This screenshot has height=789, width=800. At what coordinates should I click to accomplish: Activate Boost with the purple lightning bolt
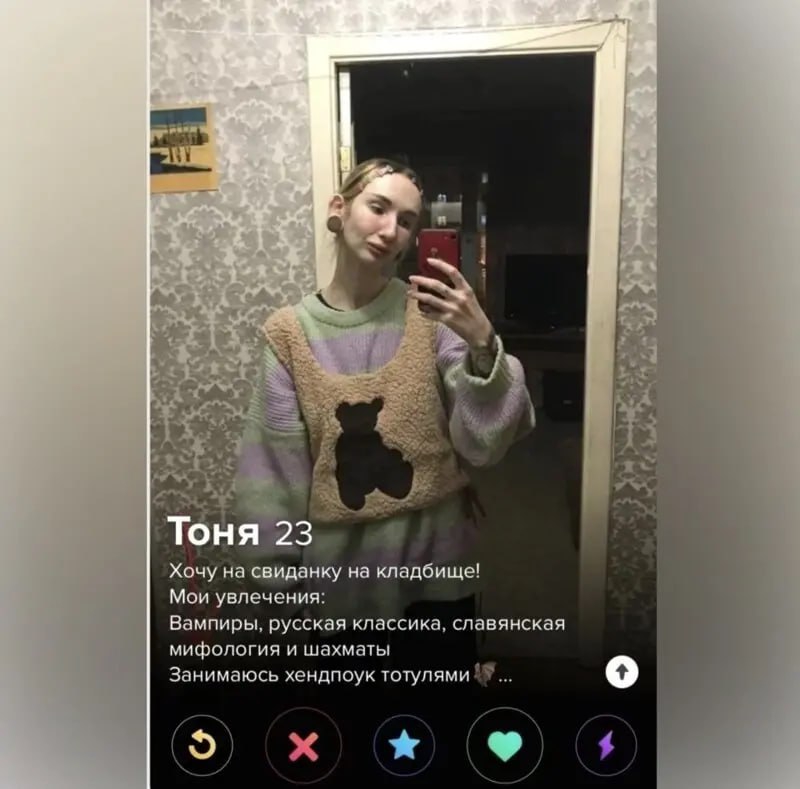(606, 745)
